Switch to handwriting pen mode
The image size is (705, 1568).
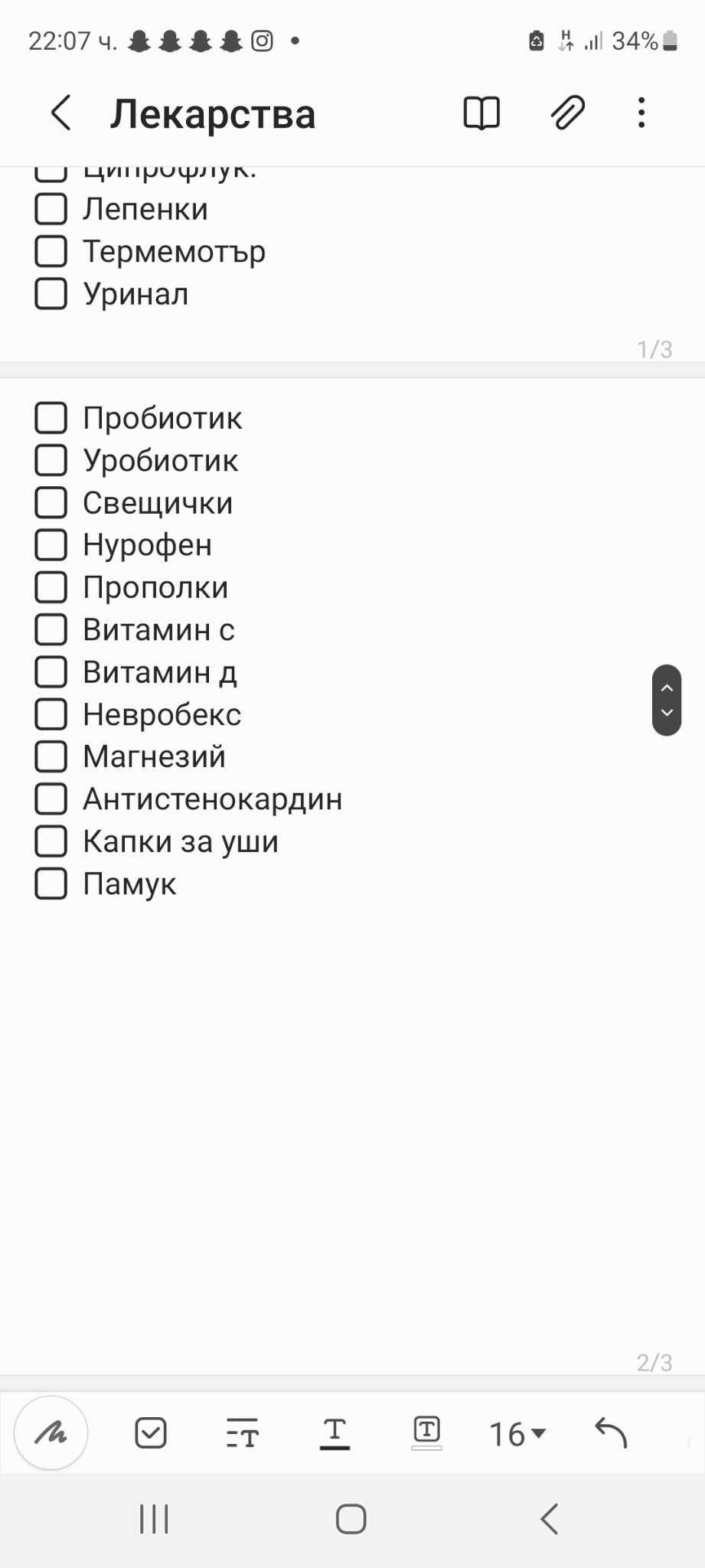51,1432
